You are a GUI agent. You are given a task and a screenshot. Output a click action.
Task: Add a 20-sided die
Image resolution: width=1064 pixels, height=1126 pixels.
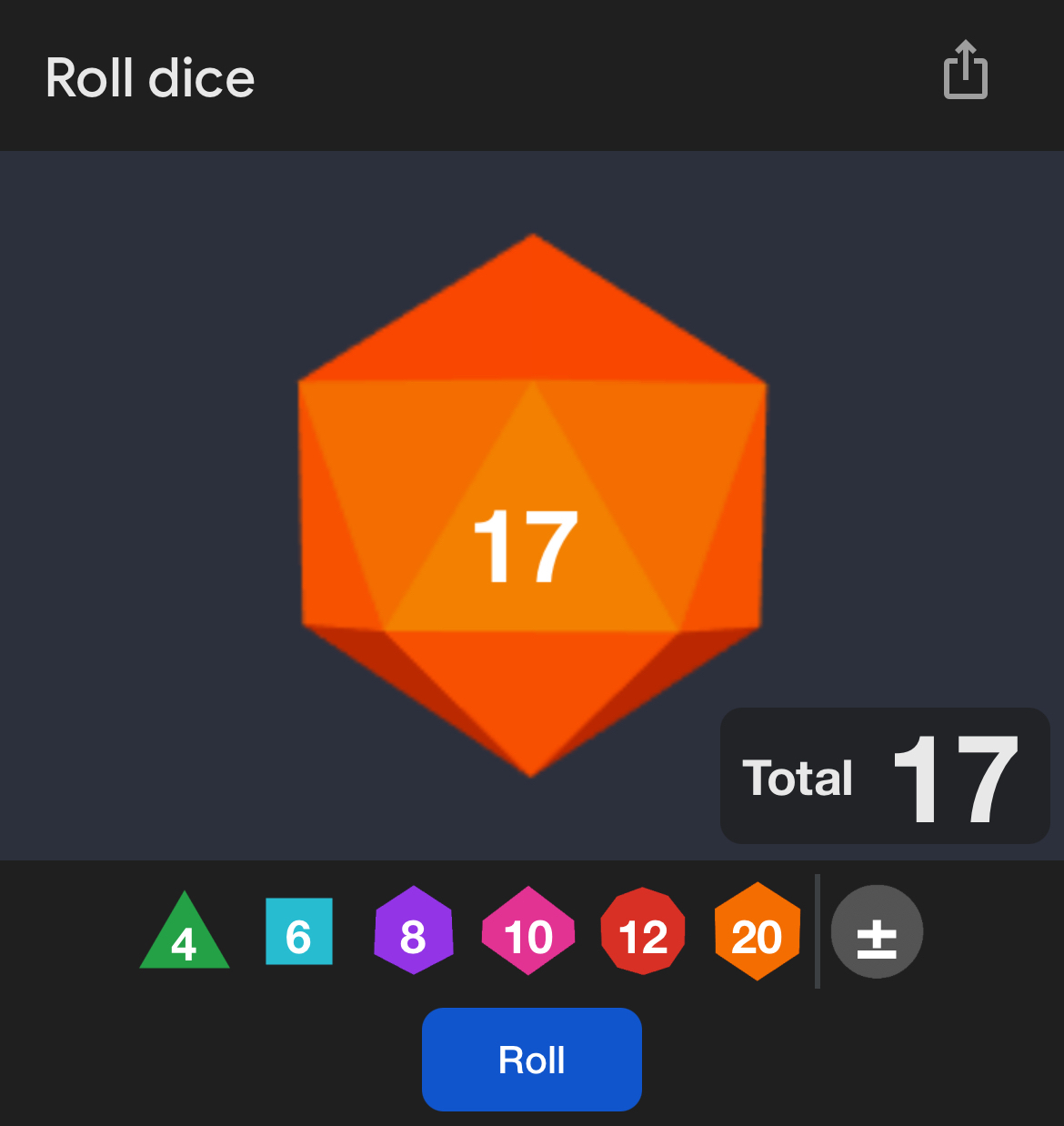pos(757,931)
